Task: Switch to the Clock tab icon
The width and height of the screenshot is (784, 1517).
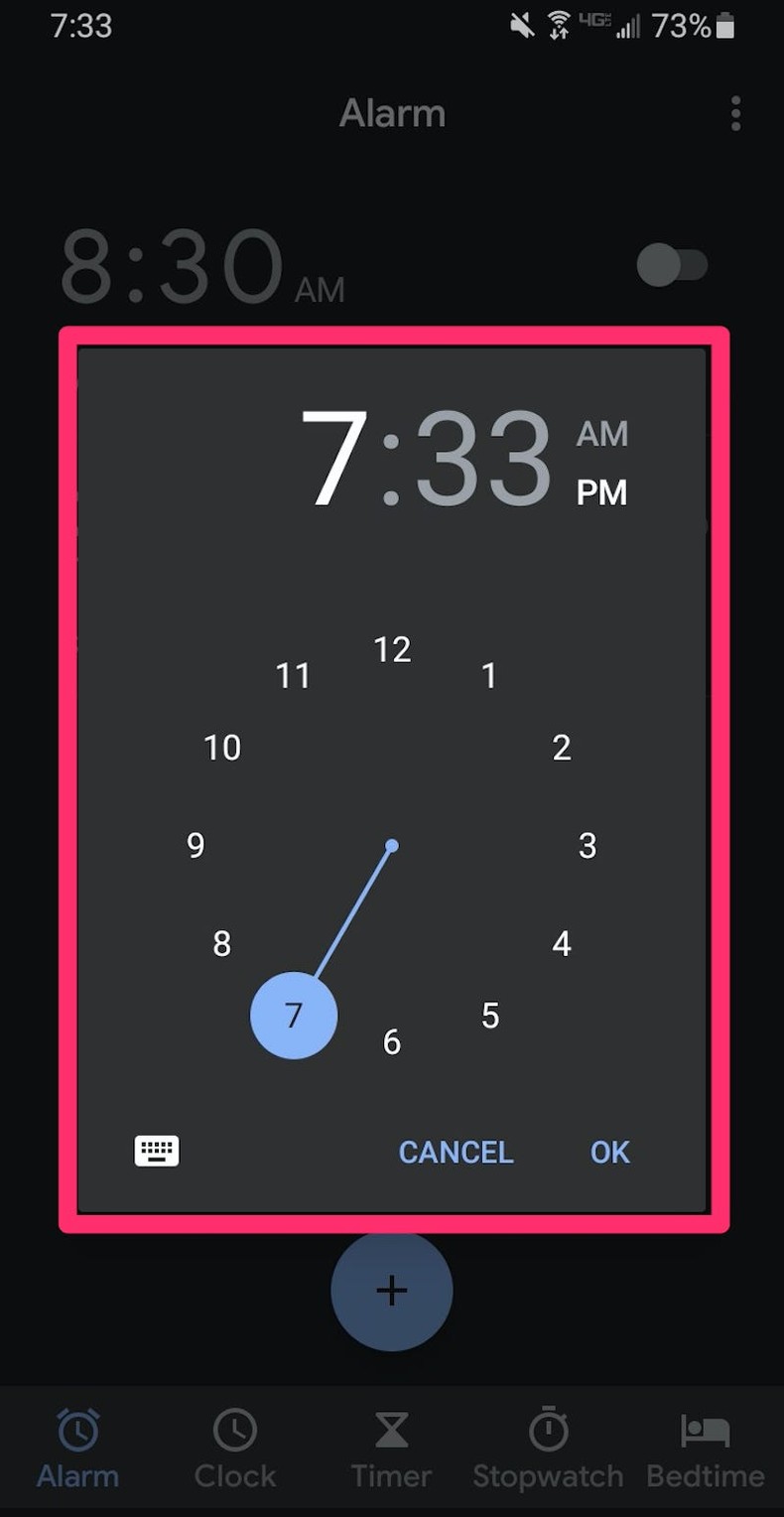Action: (x=234, y=1431)
